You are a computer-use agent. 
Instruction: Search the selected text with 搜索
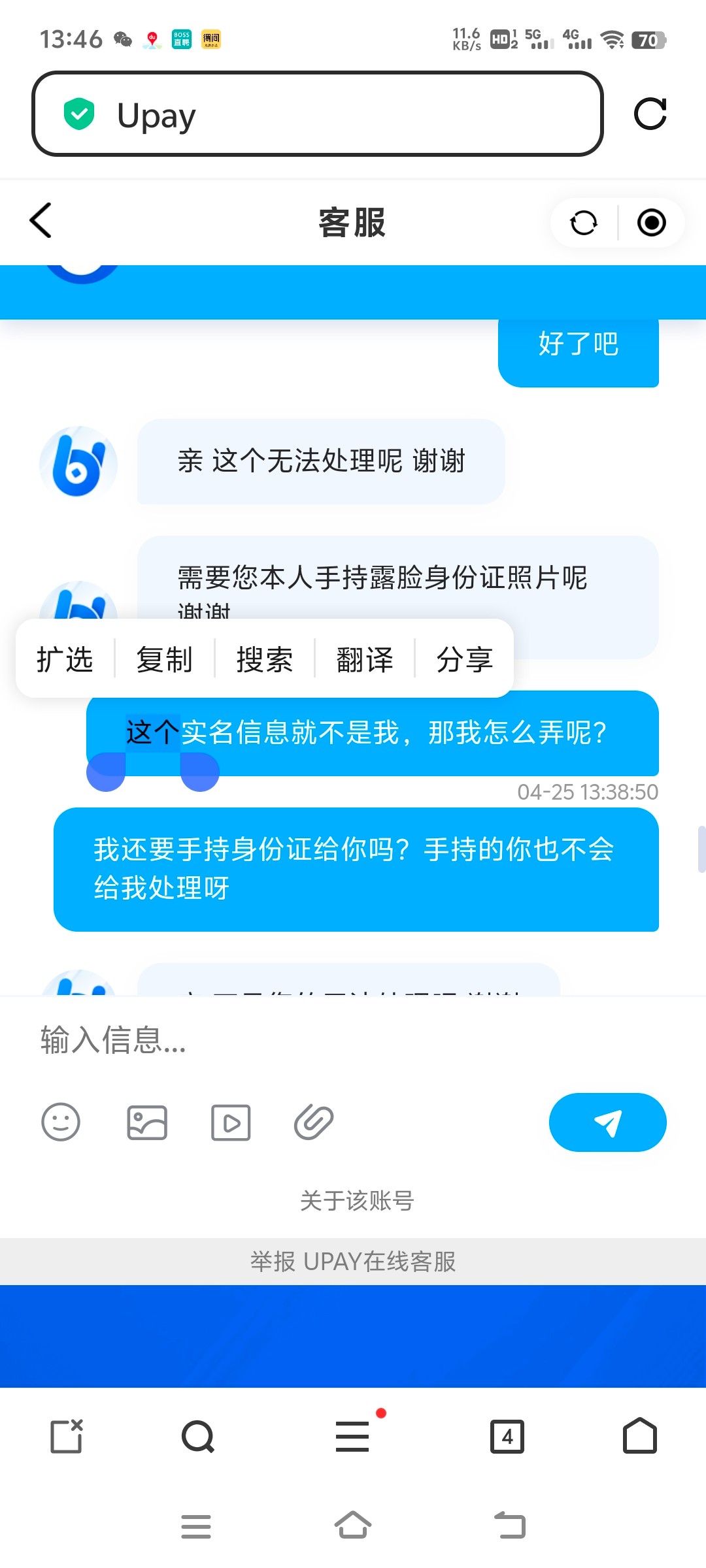pos(265,659)
